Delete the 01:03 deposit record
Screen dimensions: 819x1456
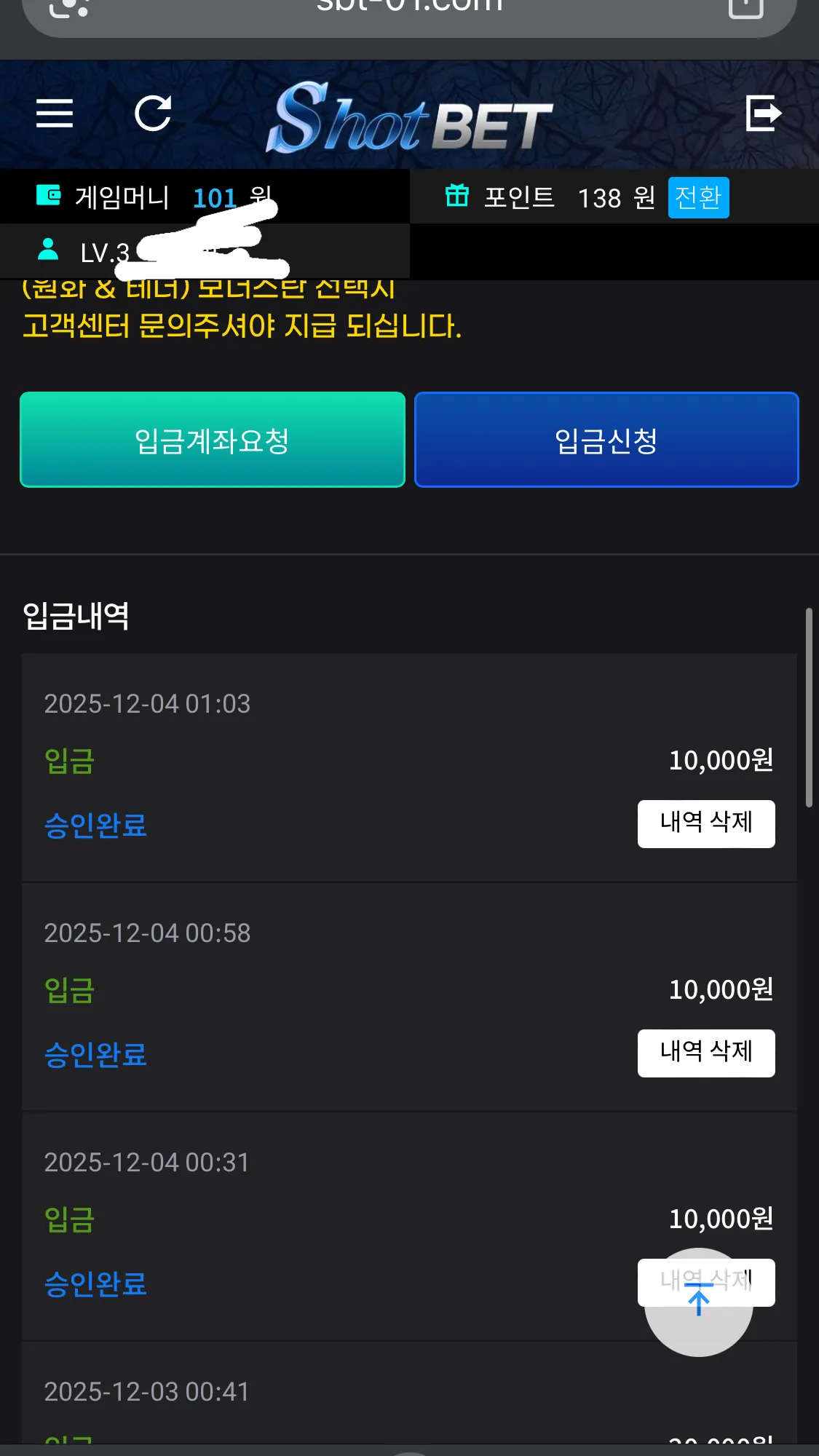[x=706, y=823]
